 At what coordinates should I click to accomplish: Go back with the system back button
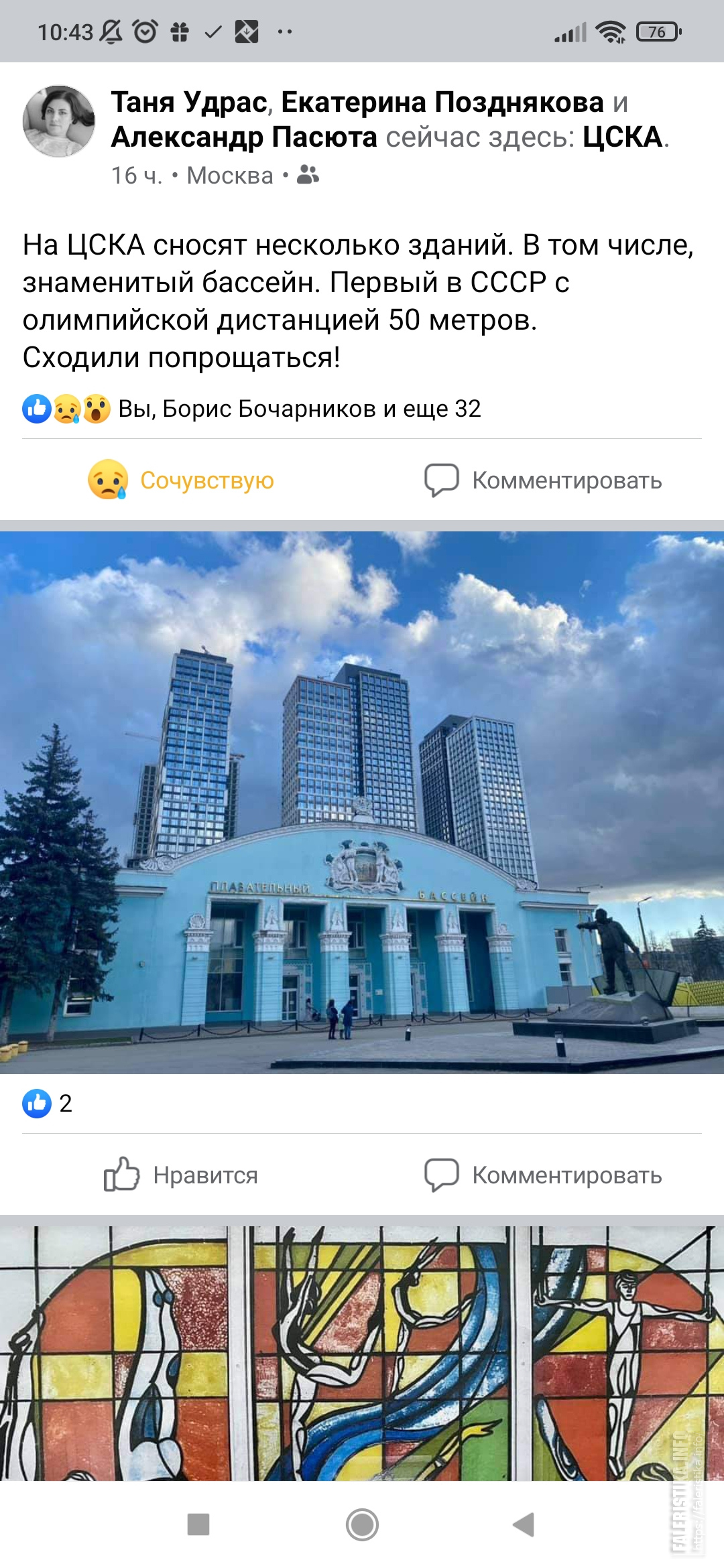pos(524,1524)
